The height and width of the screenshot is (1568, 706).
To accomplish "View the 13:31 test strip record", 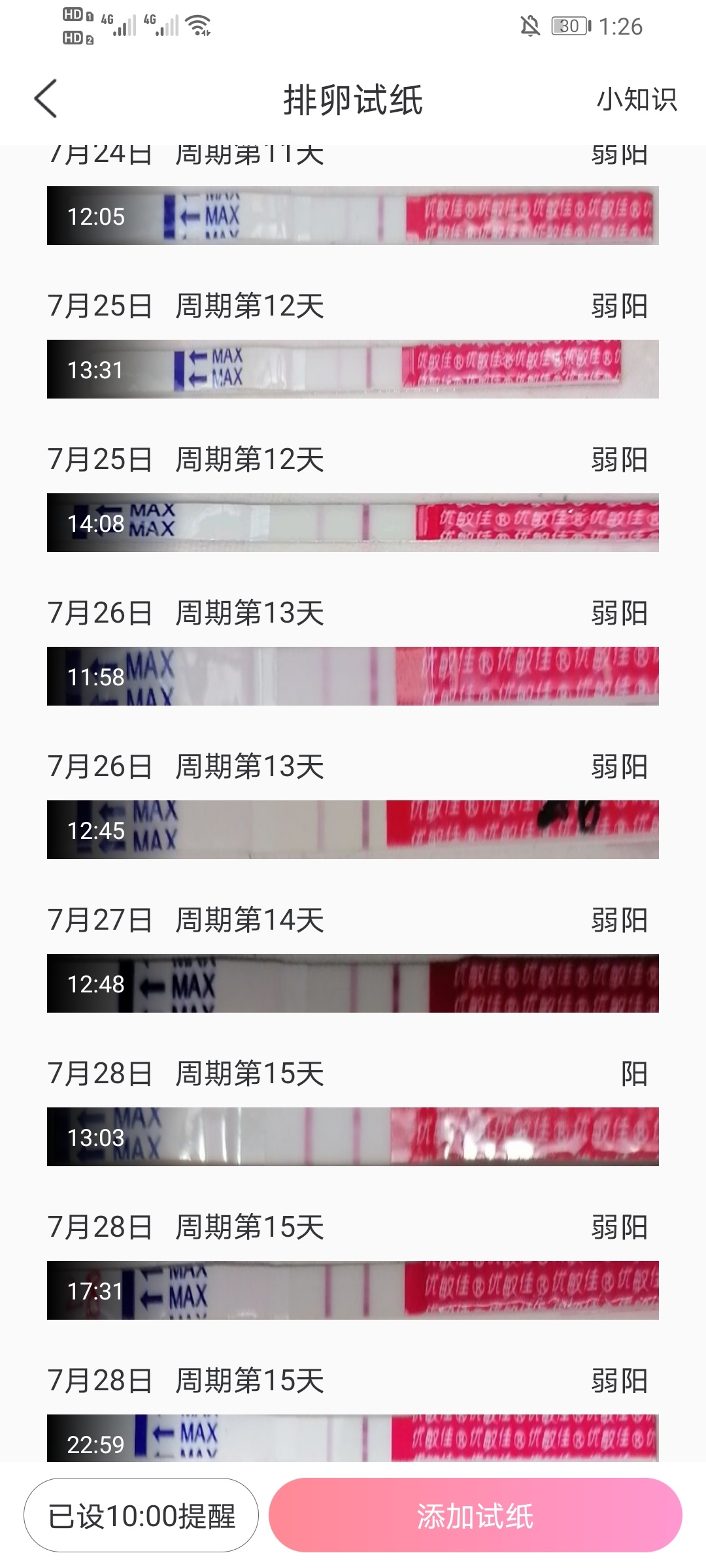I will point(352,369).
